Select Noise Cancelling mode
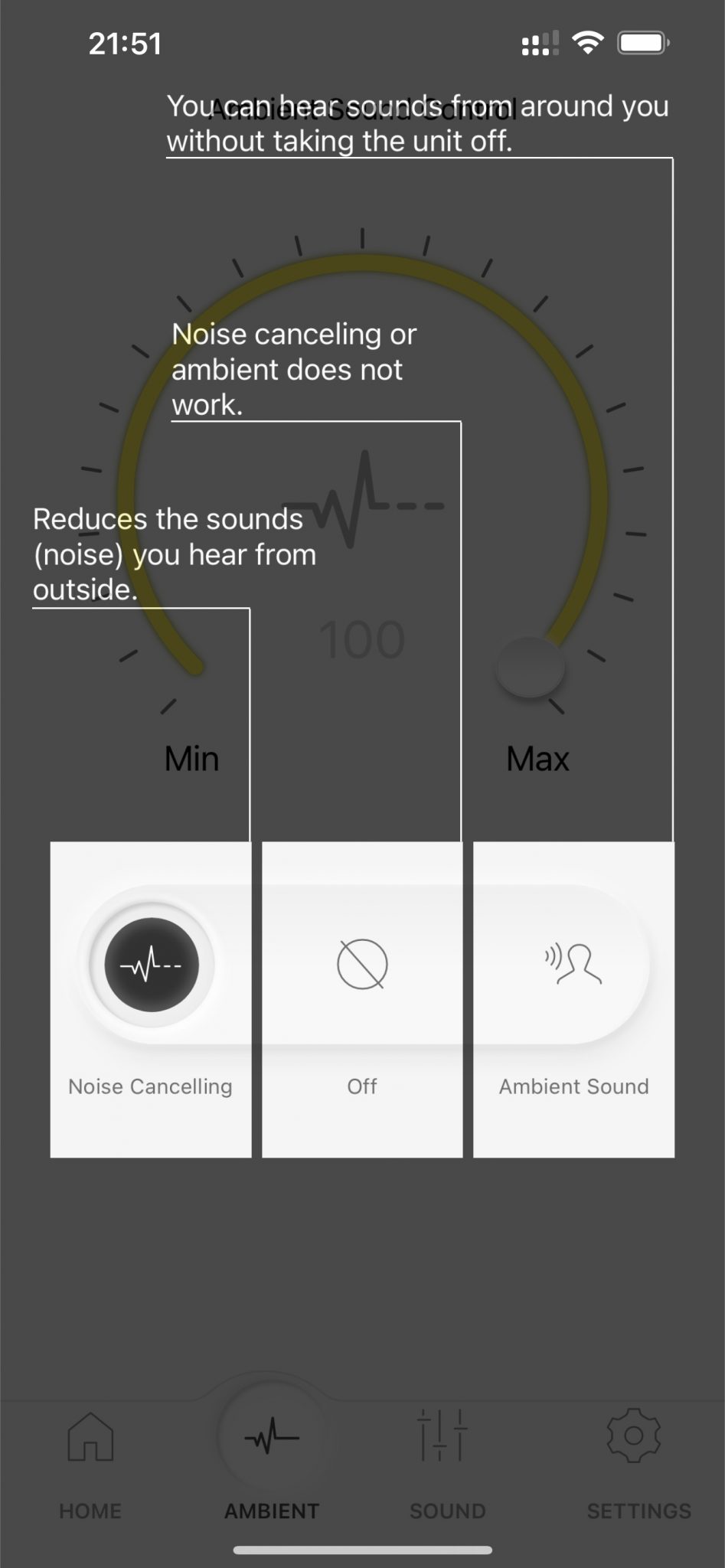Screen dimensions: 725x1568 [x=152, y=965]
